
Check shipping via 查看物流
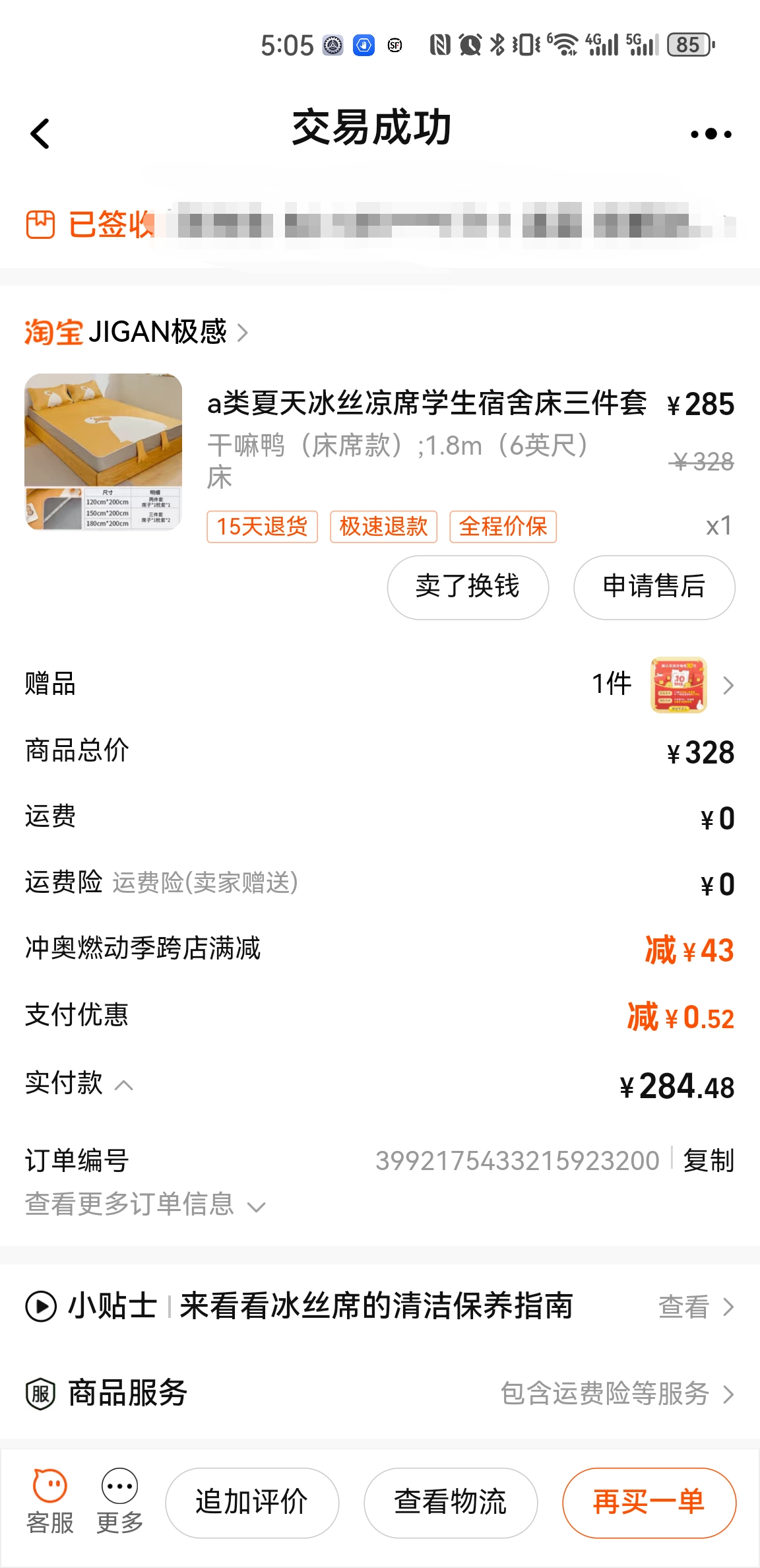(x=451, y=1502)
